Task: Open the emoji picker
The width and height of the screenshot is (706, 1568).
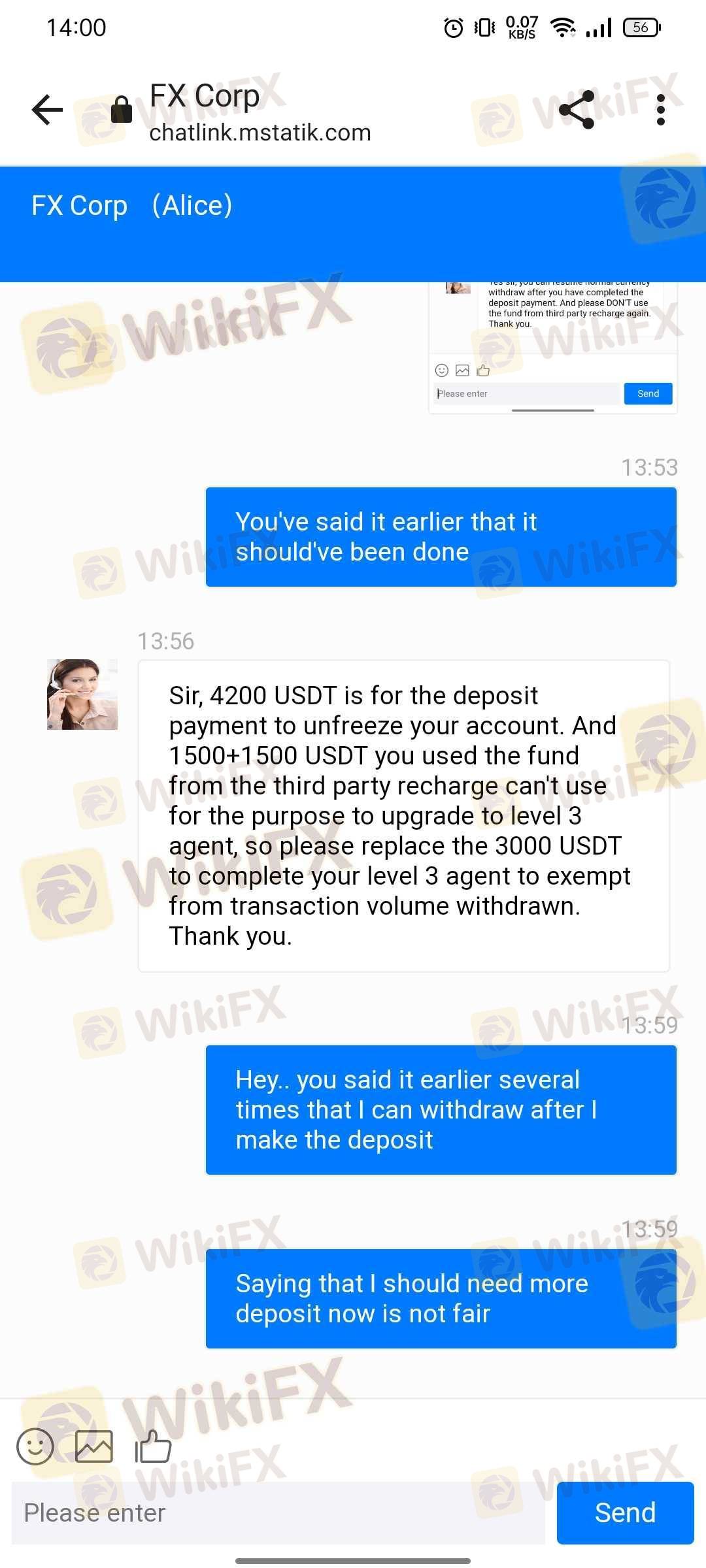Action: point(35,1446)
